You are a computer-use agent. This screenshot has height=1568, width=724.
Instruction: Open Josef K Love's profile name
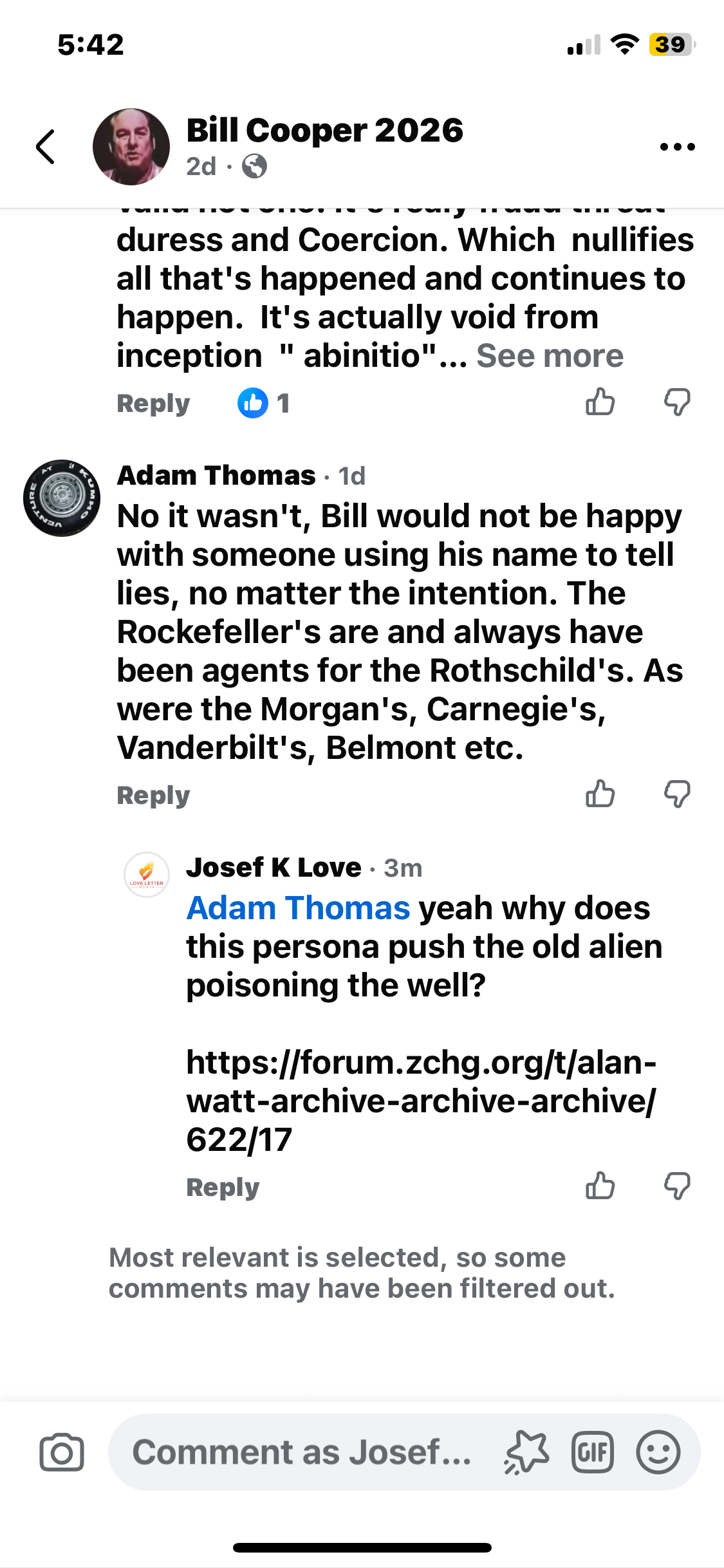[274, 868]
